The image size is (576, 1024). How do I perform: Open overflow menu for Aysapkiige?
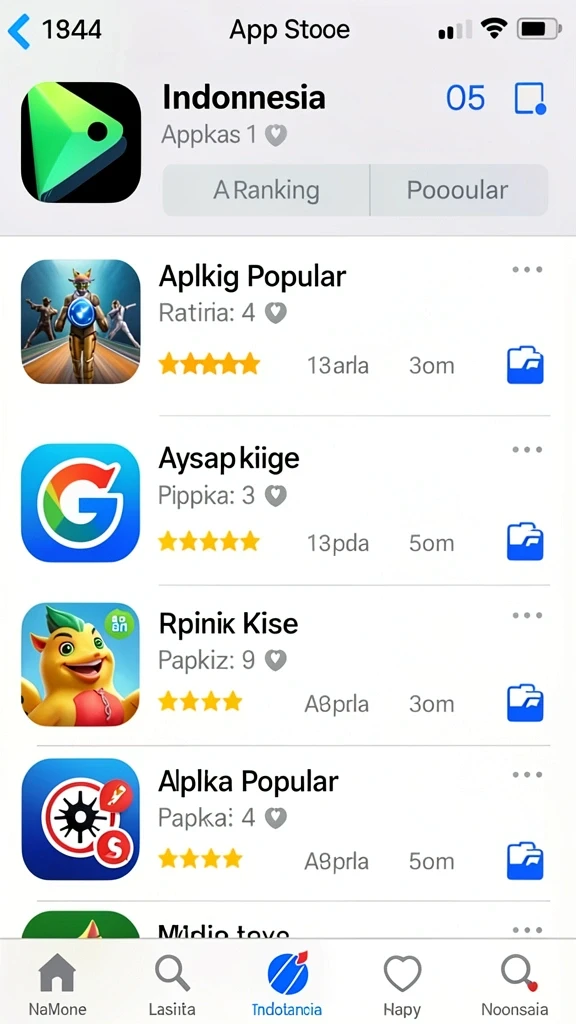click(x=527, y=449)
